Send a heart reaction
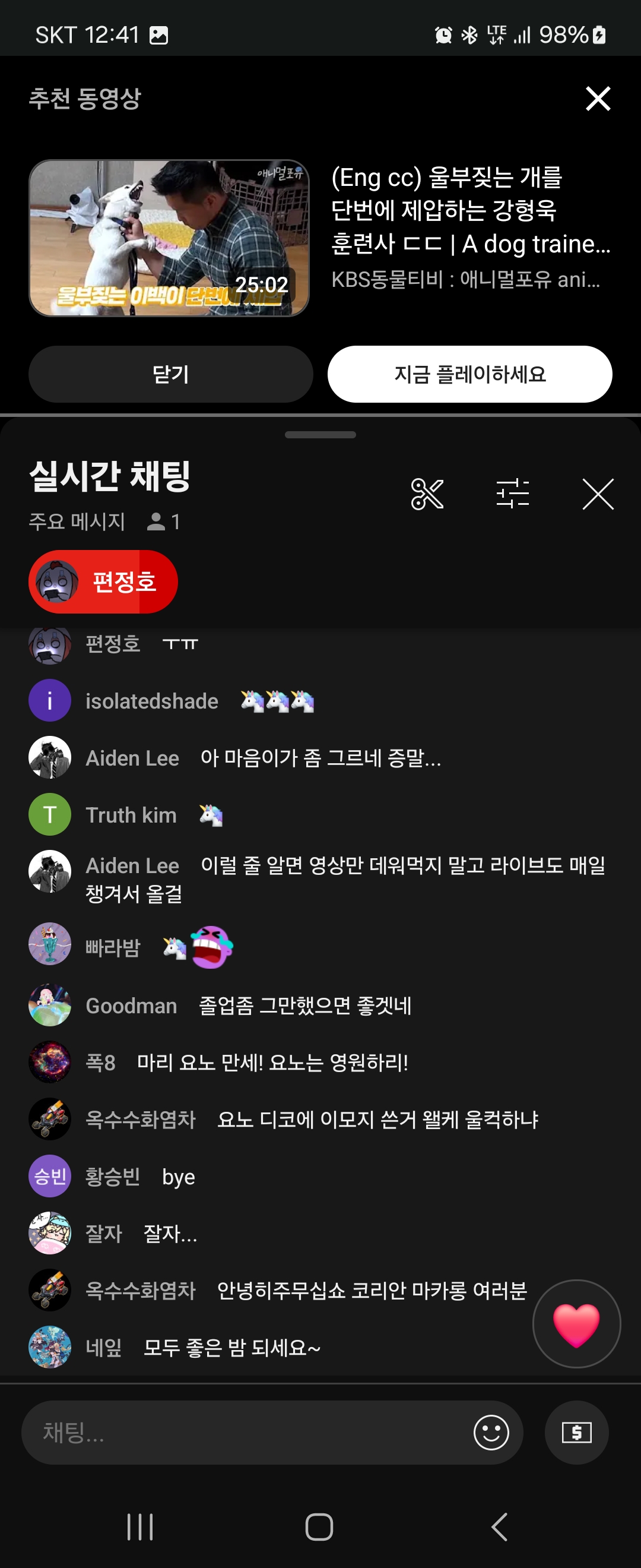 click(576, 1324)
